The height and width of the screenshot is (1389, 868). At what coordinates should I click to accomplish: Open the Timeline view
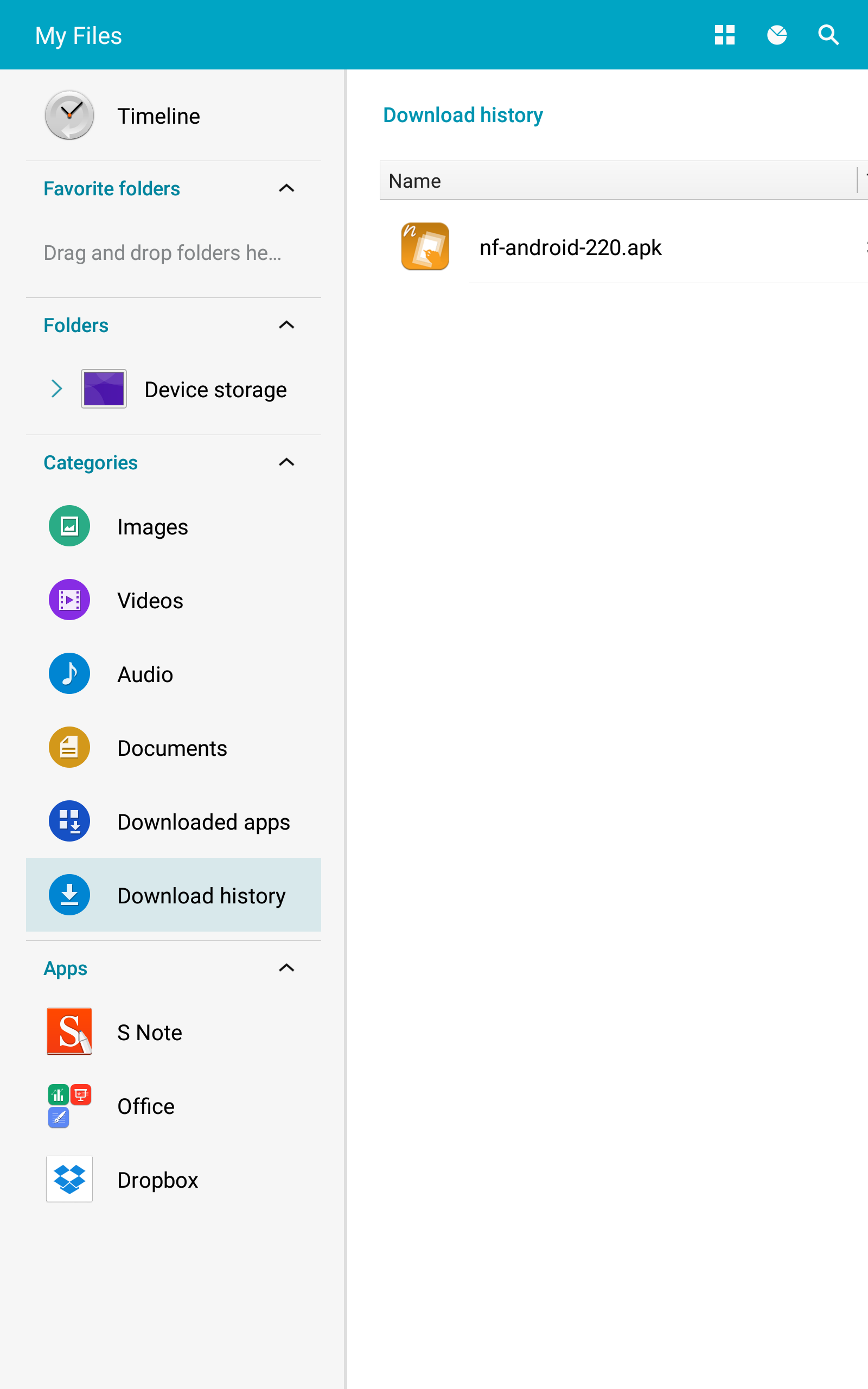click(x=174, y=116)
